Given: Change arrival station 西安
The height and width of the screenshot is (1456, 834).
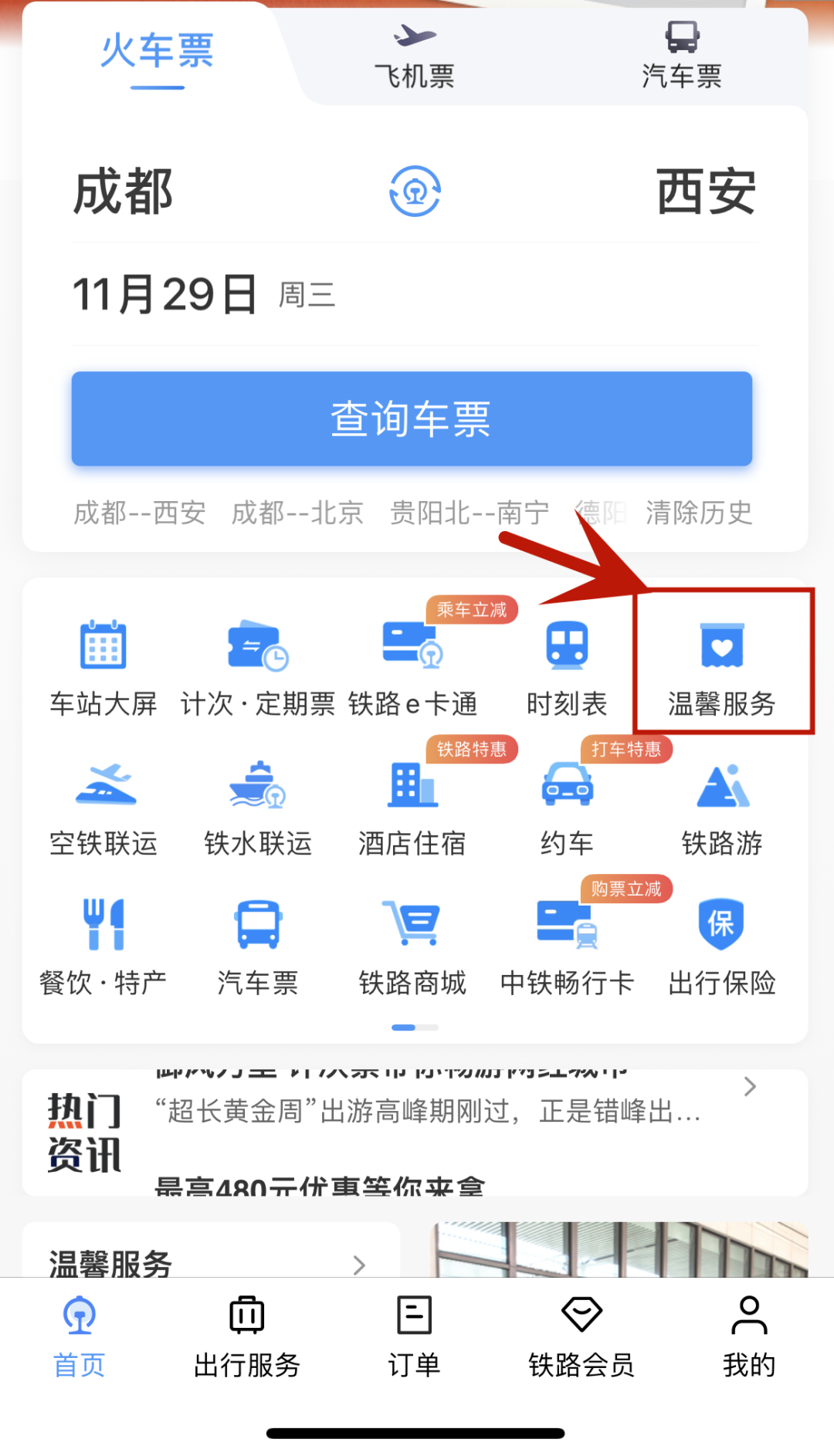Looking at the screenshot, I should pos(705,191).
